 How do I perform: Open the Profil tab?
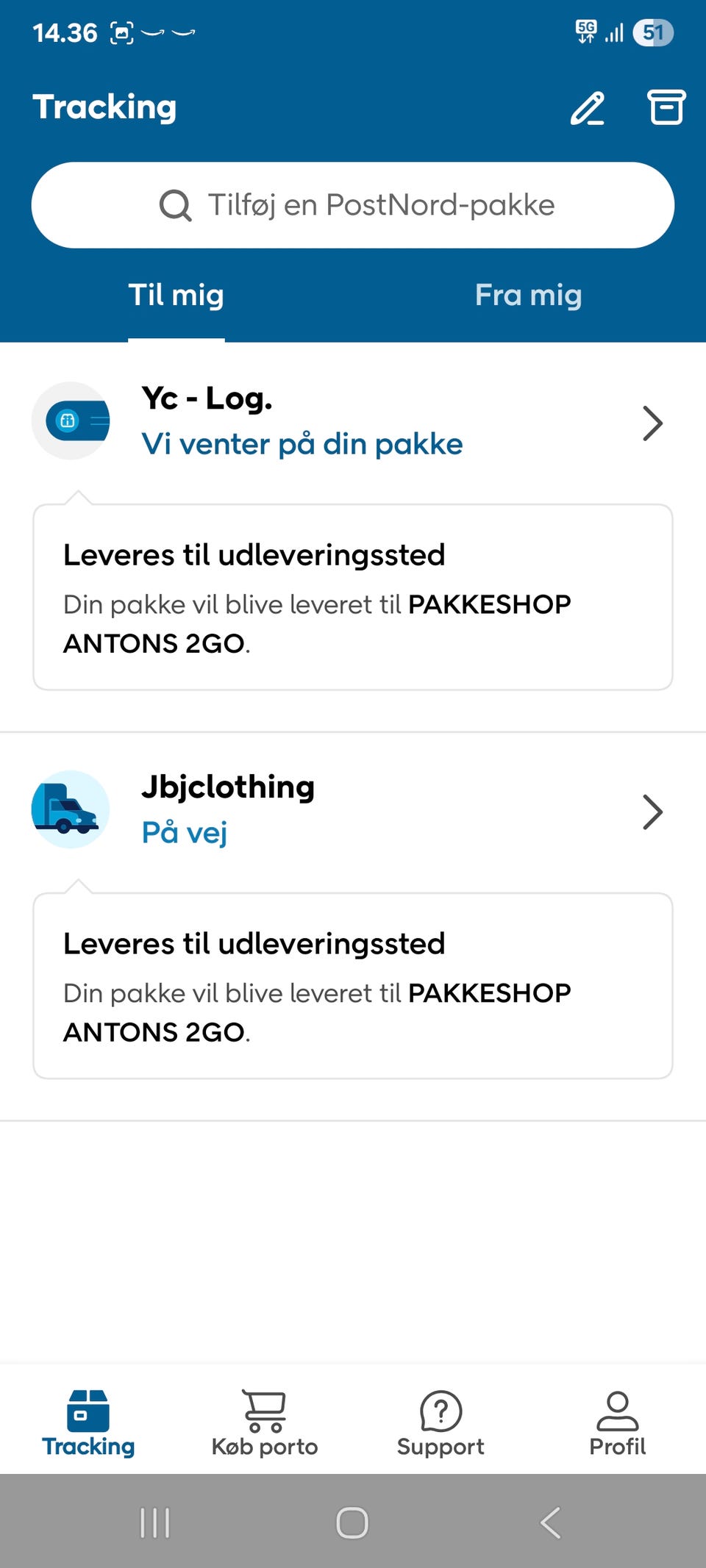[617, 1422]
